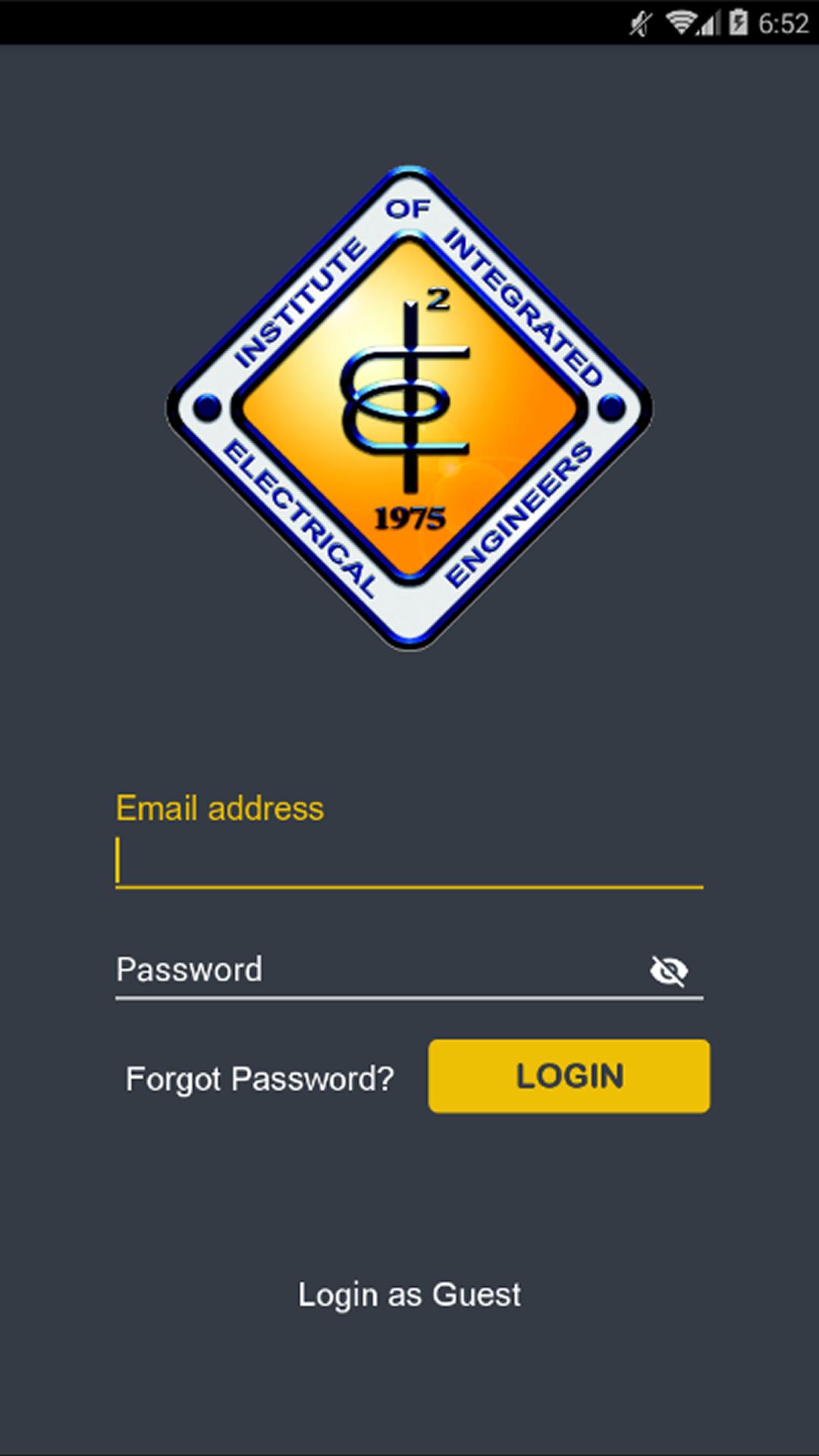Toggle password visibility eye icon
The height and width of the screenshot is (1456, 819).
[669, 971]
